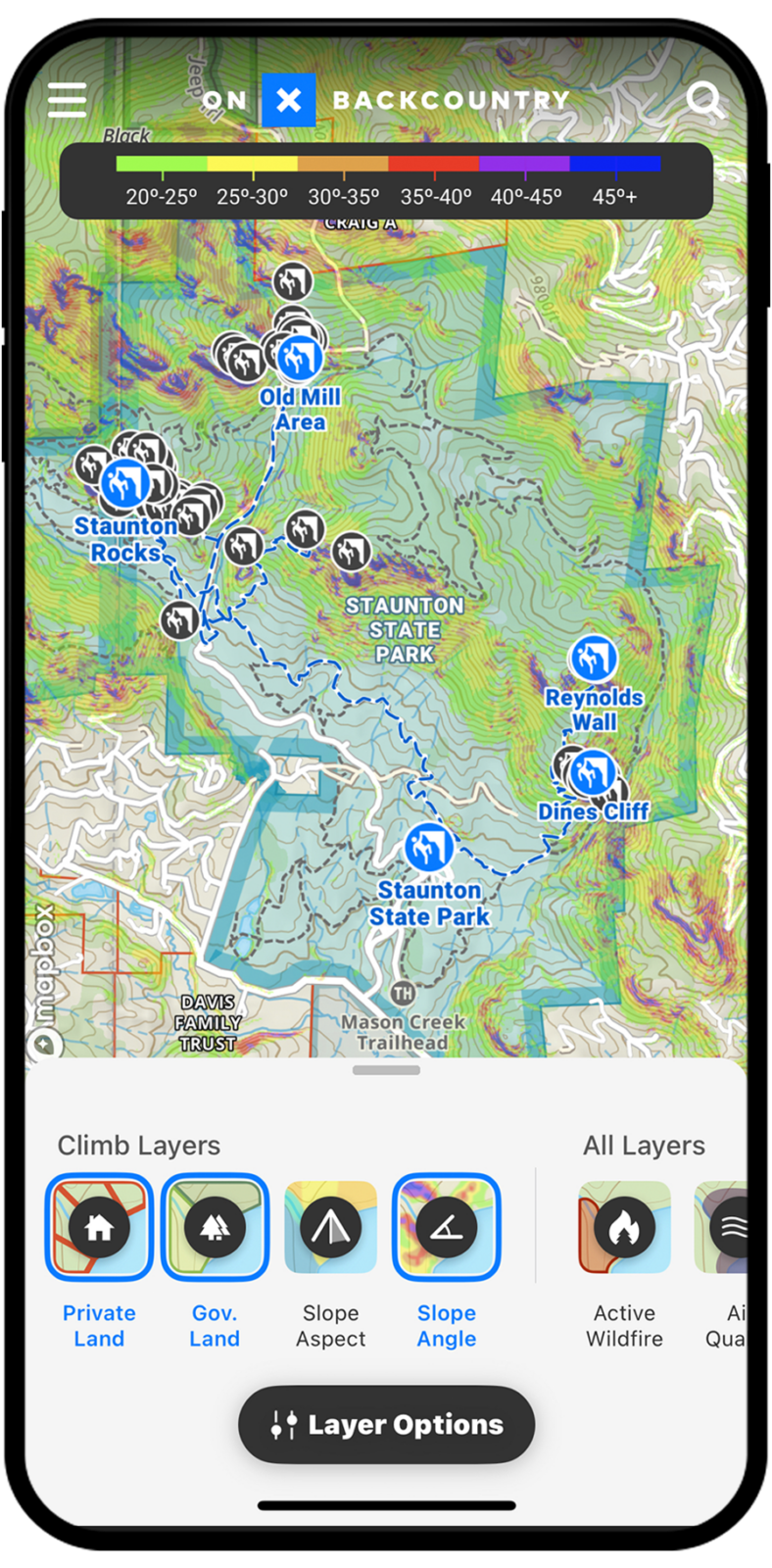Select the Staunton Rocks climbing marker
Viewport: 772px width, 1568px height.
(x=125, y=482)
